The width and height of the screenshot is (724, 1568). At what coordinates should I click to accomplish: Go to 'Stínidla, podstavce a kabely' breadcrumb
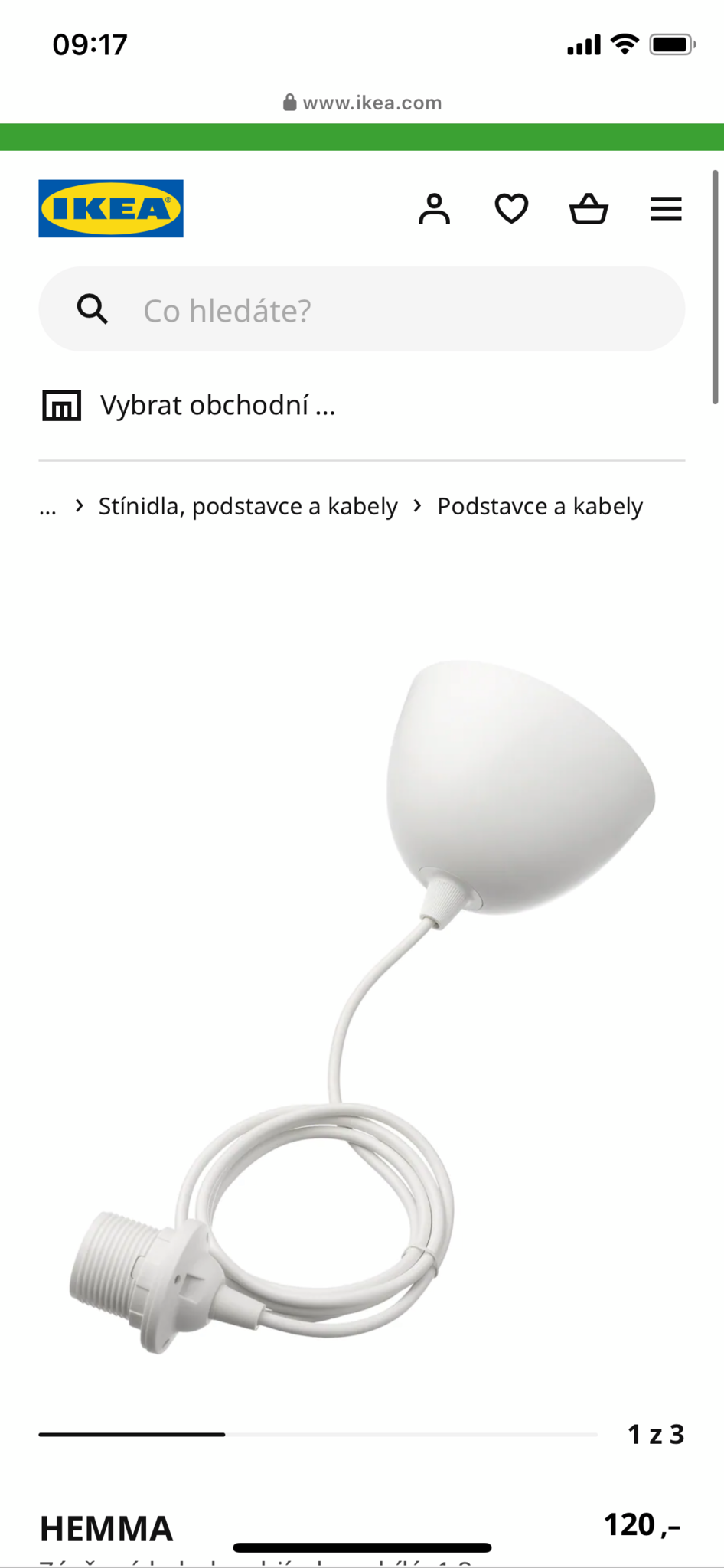(x=248, y=506)
